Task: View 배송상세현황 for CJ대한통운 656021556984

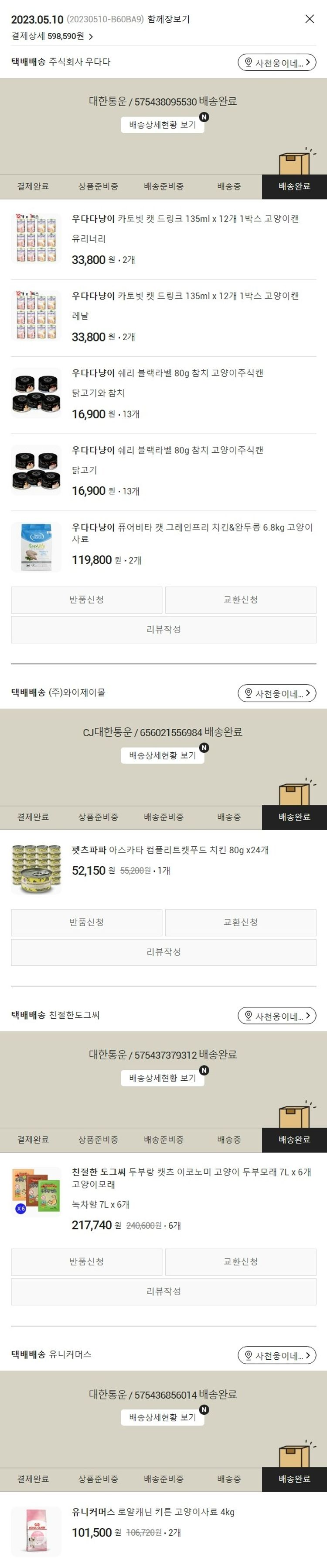Action: tap(162, 755)
